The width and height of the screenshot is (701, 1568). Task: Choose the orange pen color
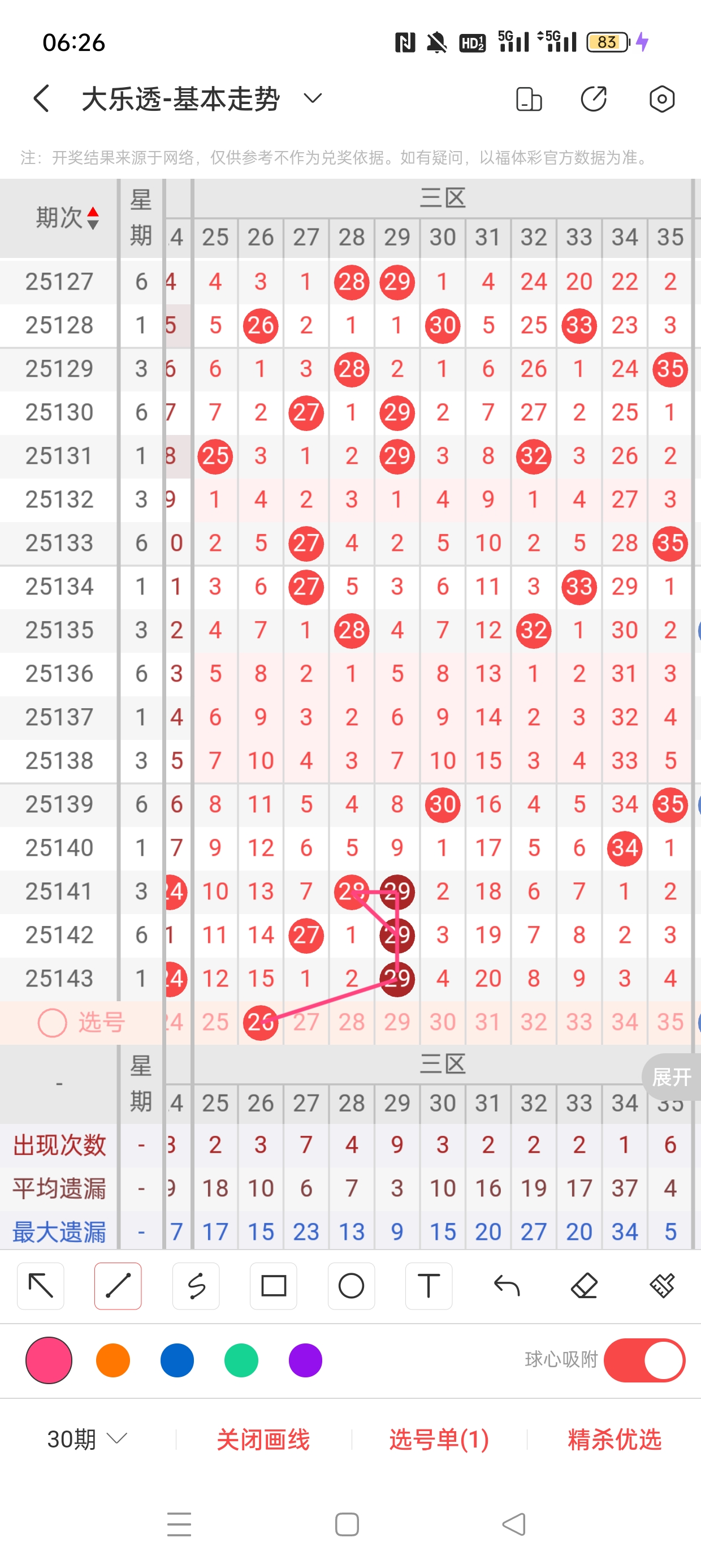(x=113, y=1360)
